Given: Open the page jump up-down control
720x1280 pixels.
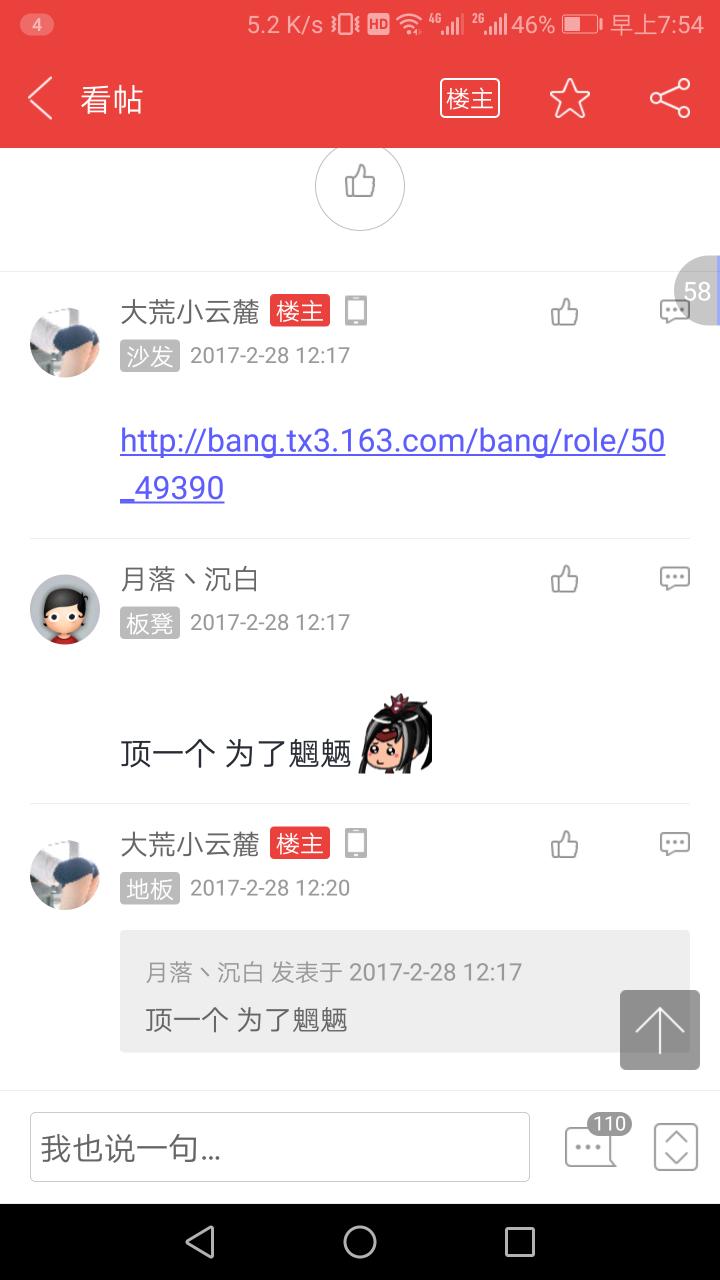Looking at the screenshot, I should [676, 1147].
